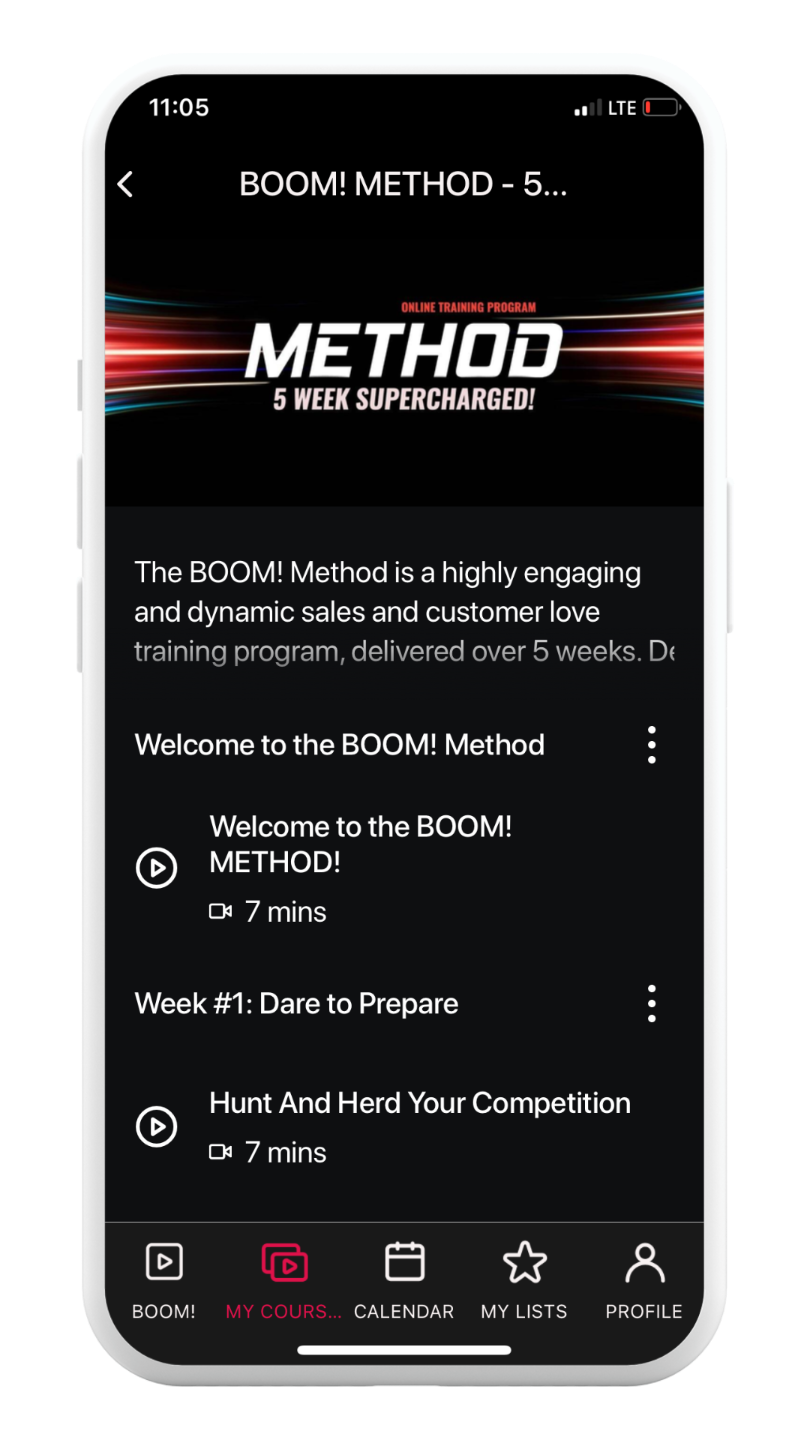Open the Hunt And Herd Your Competition video
This screenshot has height=1440, width=810.
click(x=157, y=1127)
